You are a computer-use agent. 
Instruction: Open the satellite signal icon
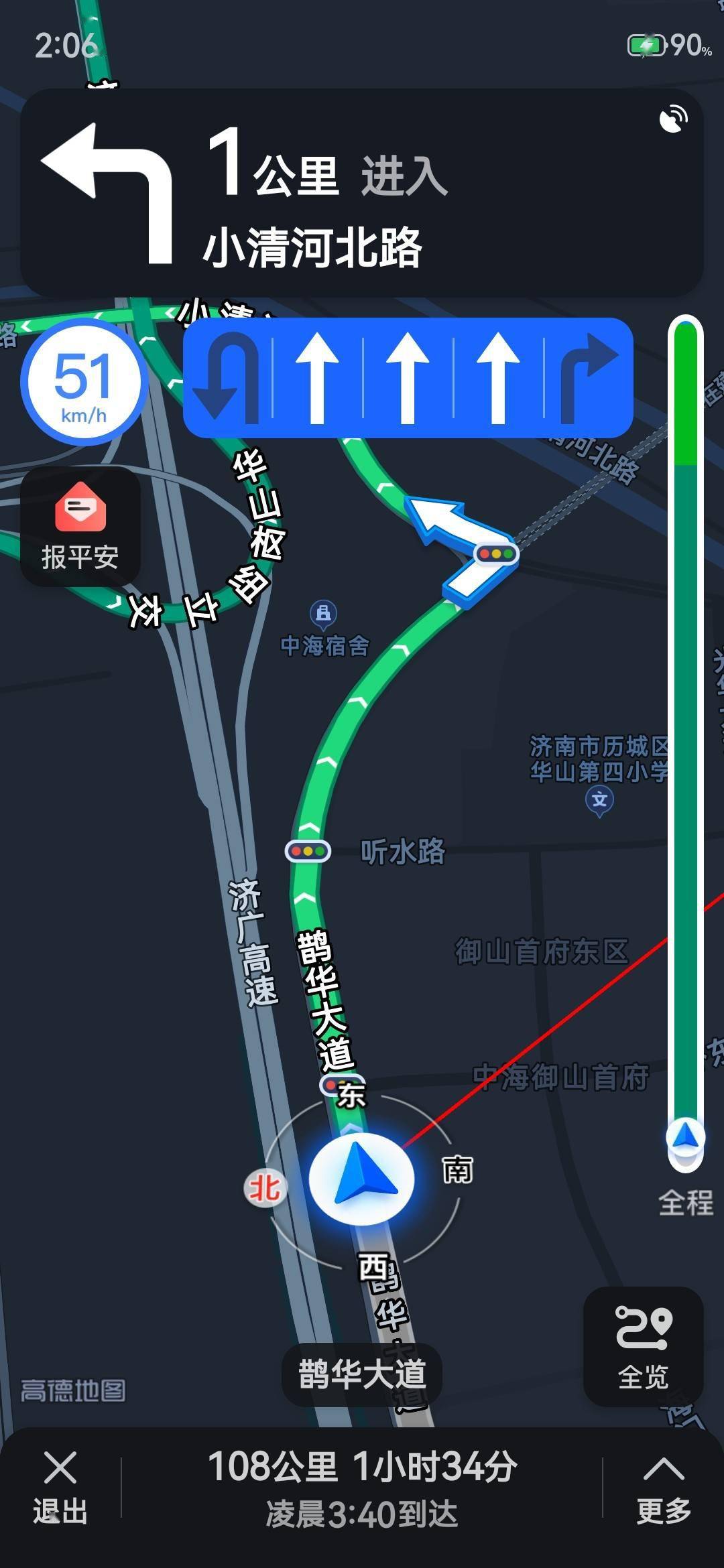click(x=673, y=119)
